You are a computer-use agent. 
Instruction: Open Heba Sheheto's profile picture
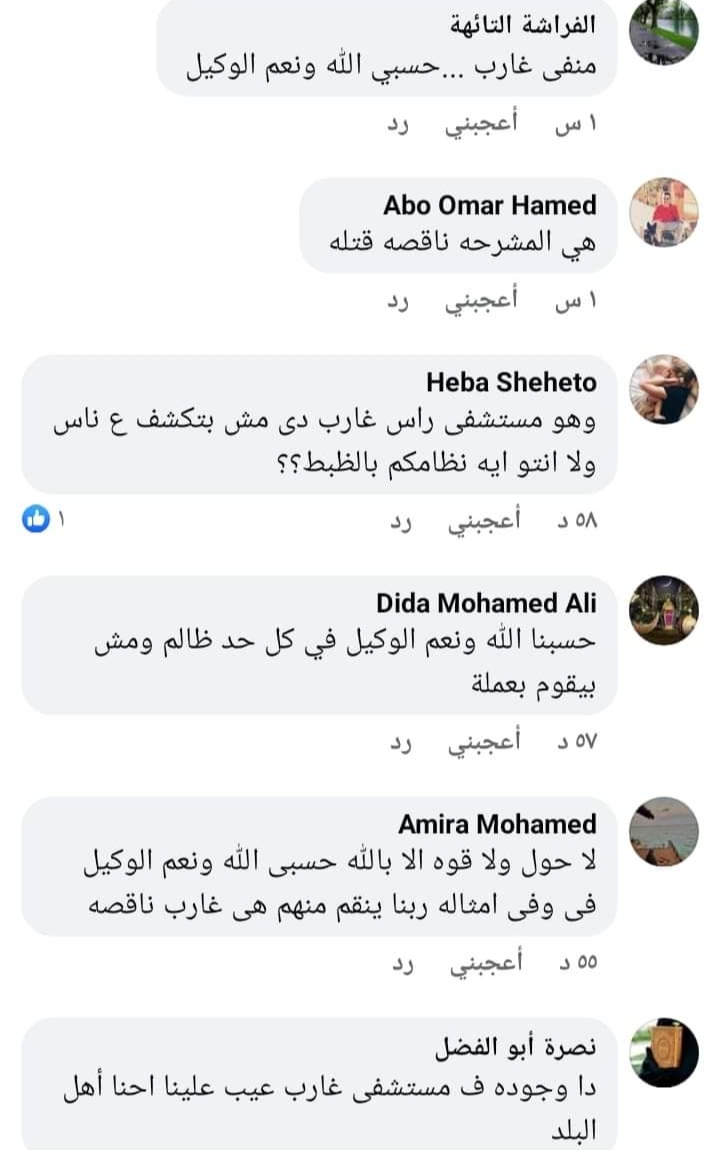coord(664,389)
